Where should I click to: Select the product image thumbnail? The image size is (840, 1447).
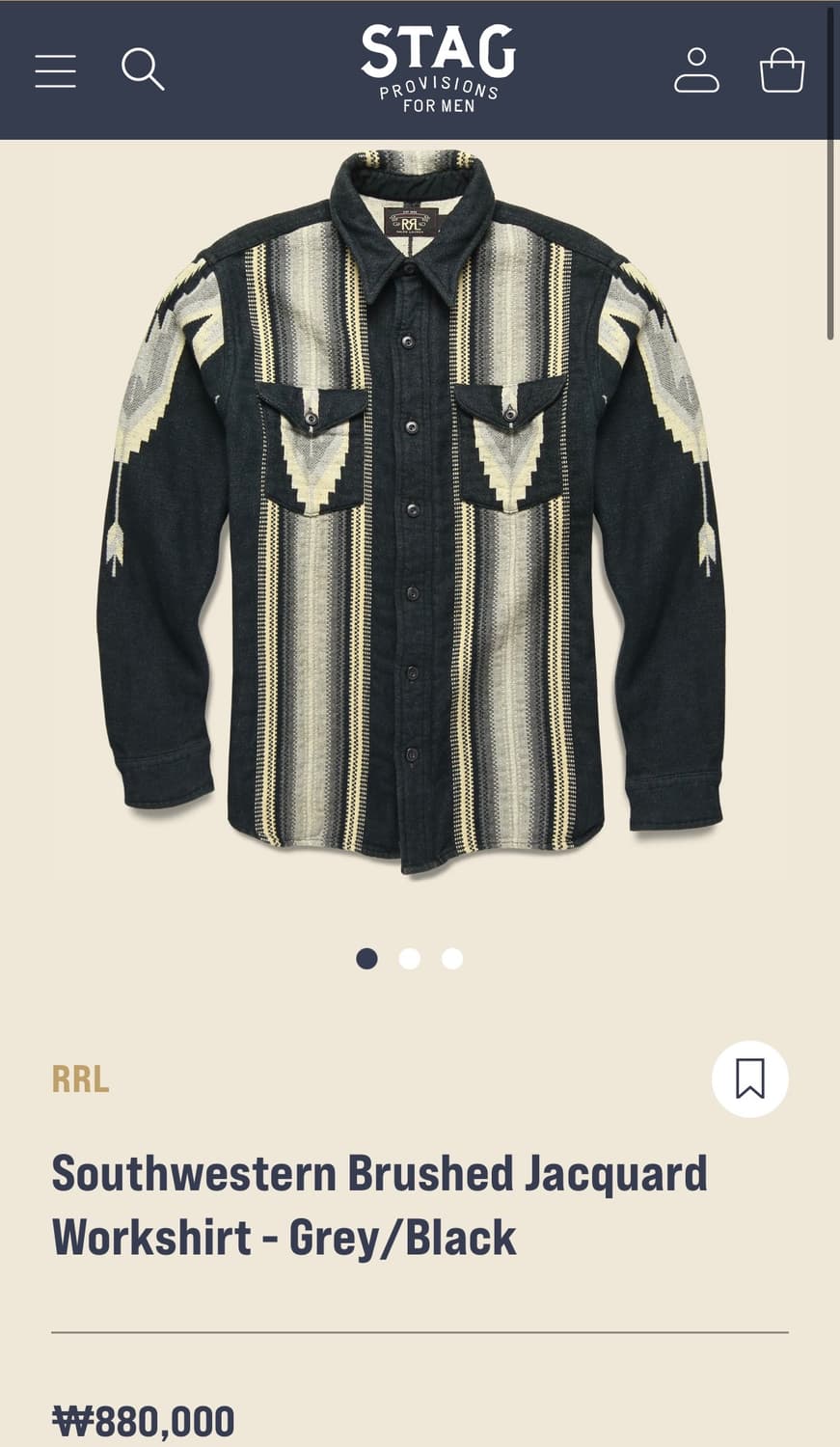(420, 531)
